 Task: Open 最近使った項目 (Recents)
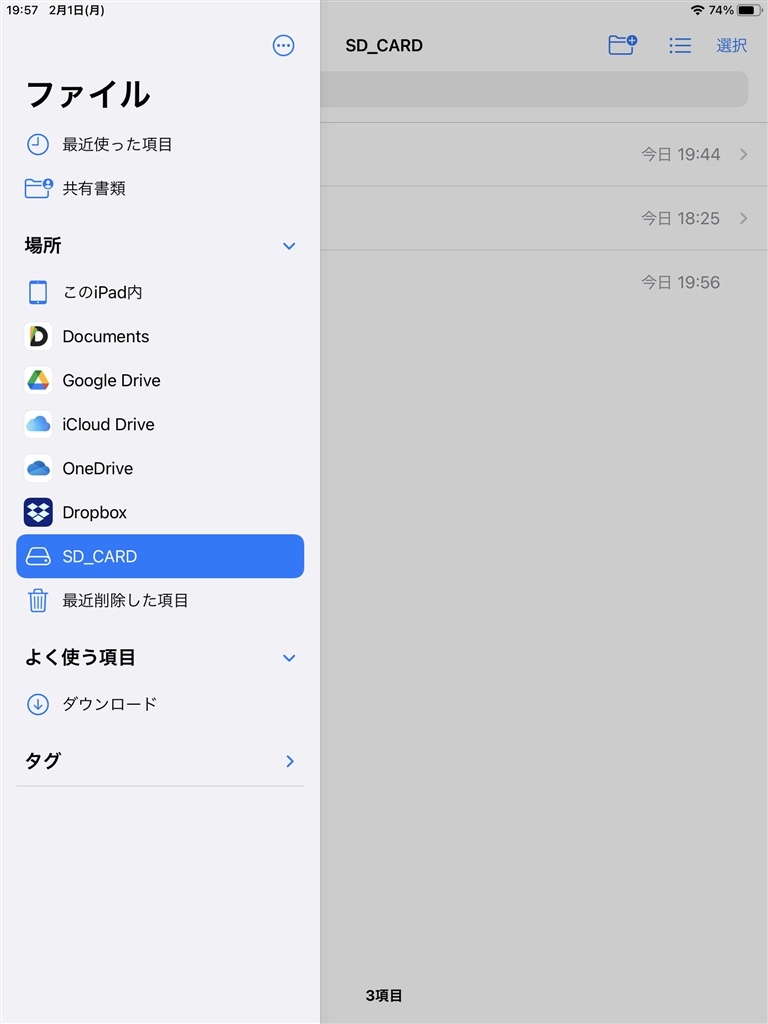click(x=117, y=144)
